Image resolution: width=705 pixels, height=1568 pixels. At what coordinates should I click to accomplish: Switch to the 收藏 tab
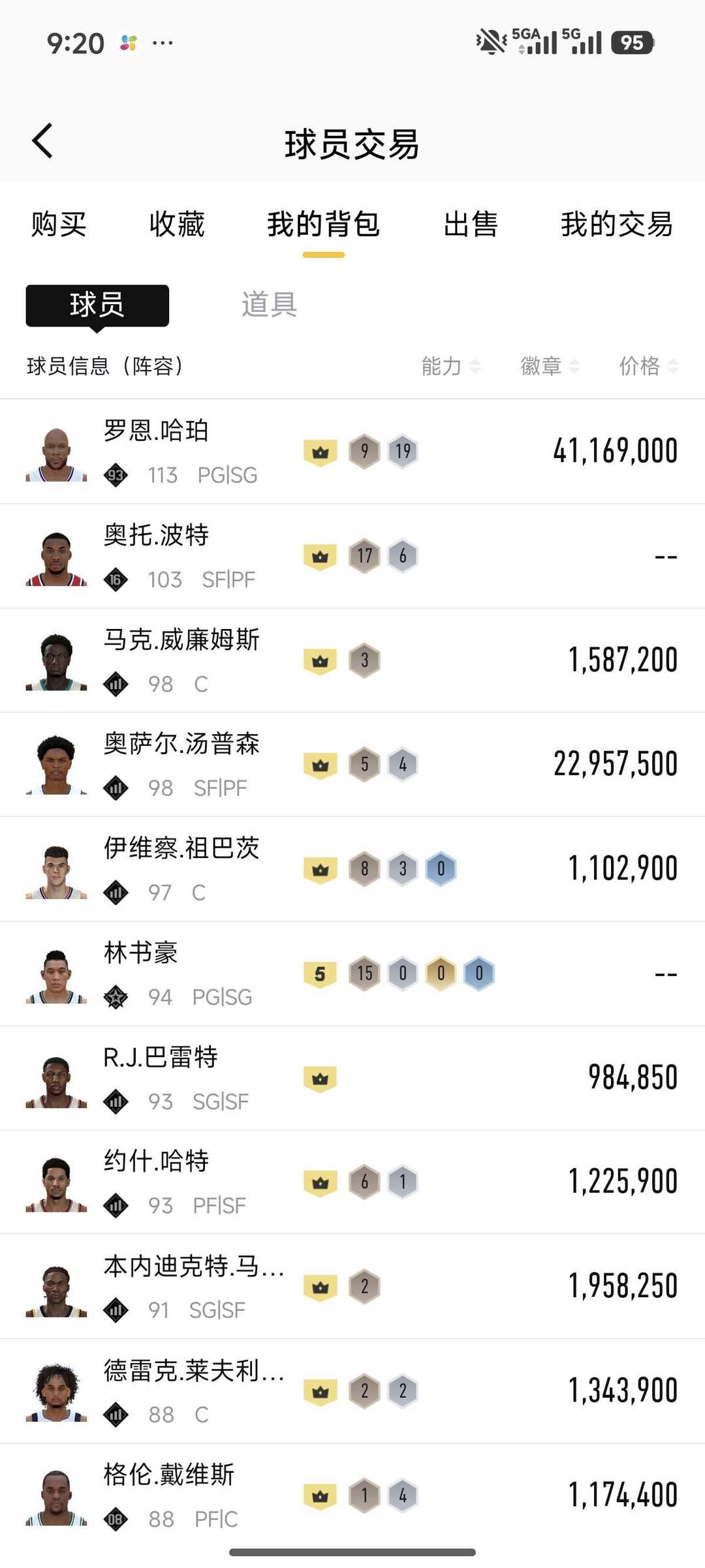[x=176, y=224]
